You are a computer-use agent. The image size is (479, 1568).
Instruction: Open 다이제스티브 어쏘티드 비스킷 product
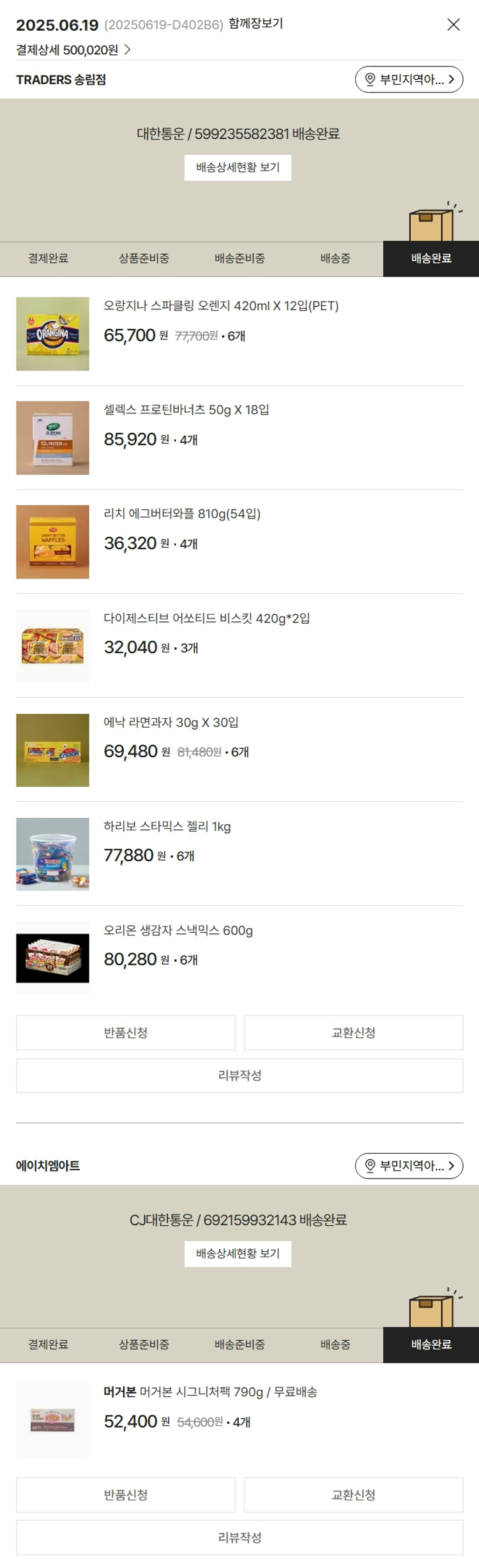[x=206, y=618]
